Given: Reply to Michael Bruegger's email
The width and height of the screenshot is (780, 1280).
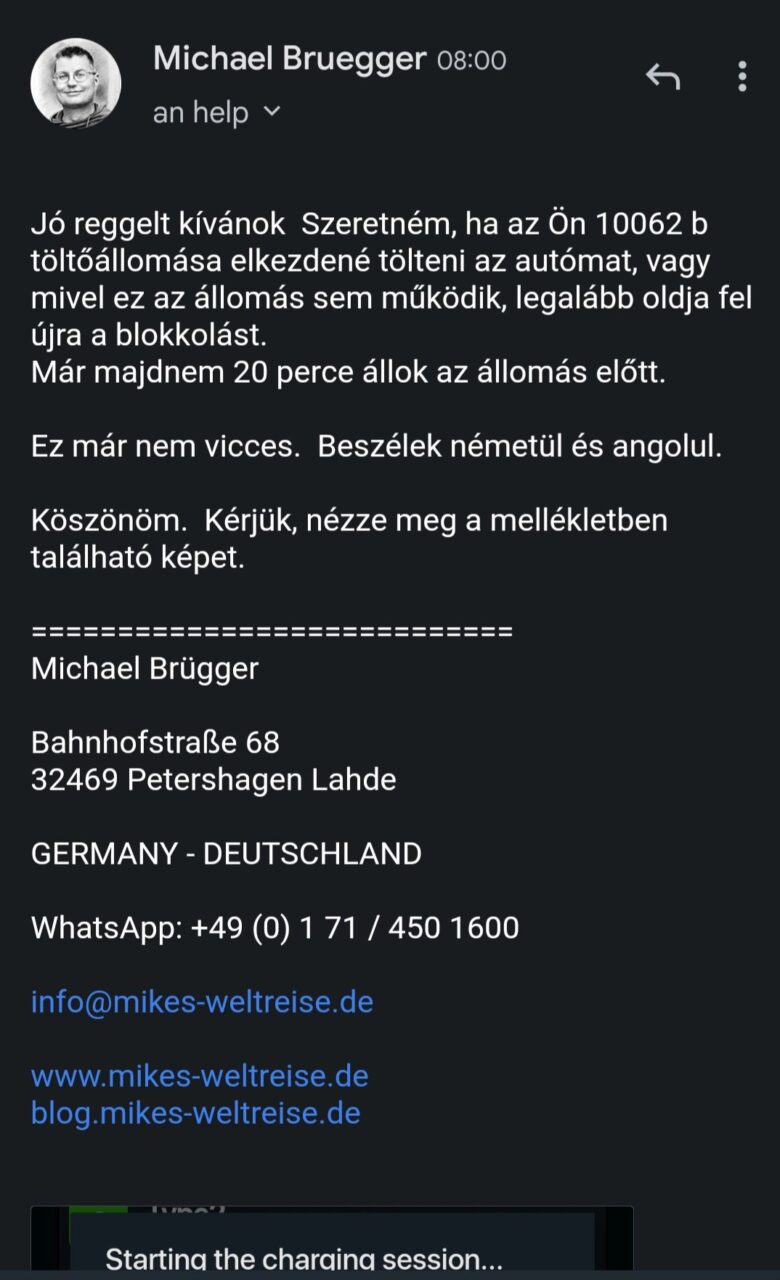Looking at the screenshot, I should click(x=662, y=76).
